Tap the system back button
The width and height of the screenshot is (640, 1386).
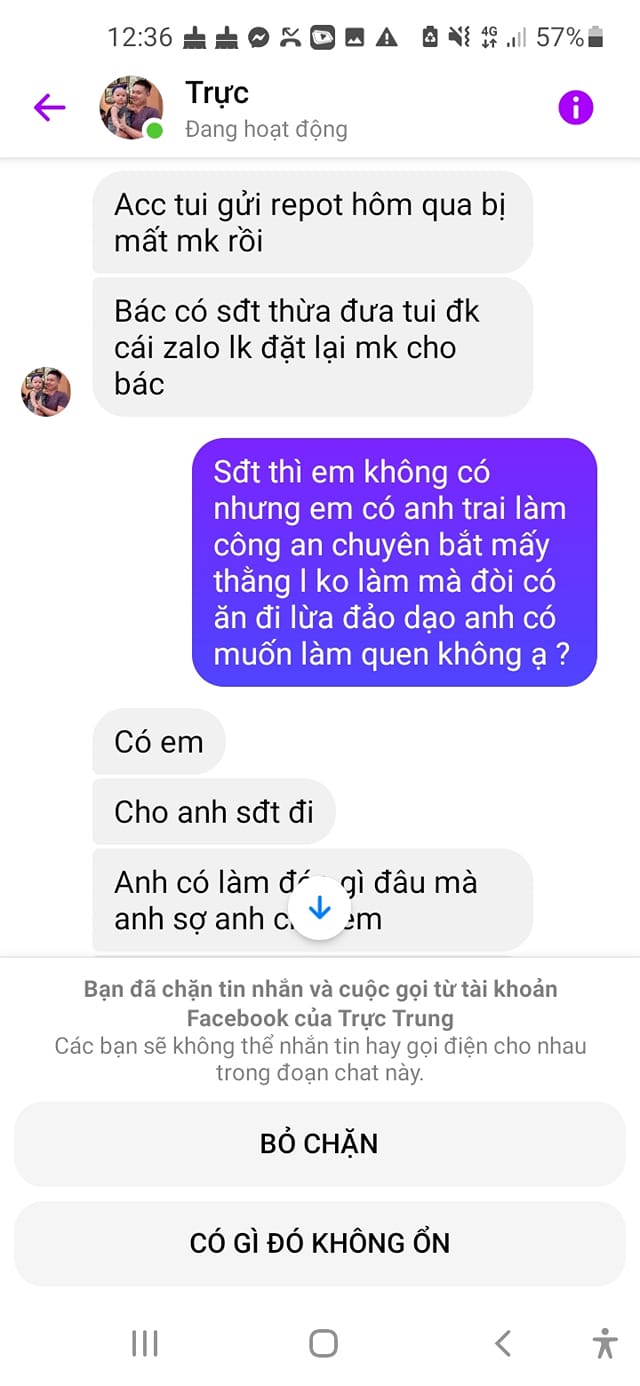coord(503,1343)
